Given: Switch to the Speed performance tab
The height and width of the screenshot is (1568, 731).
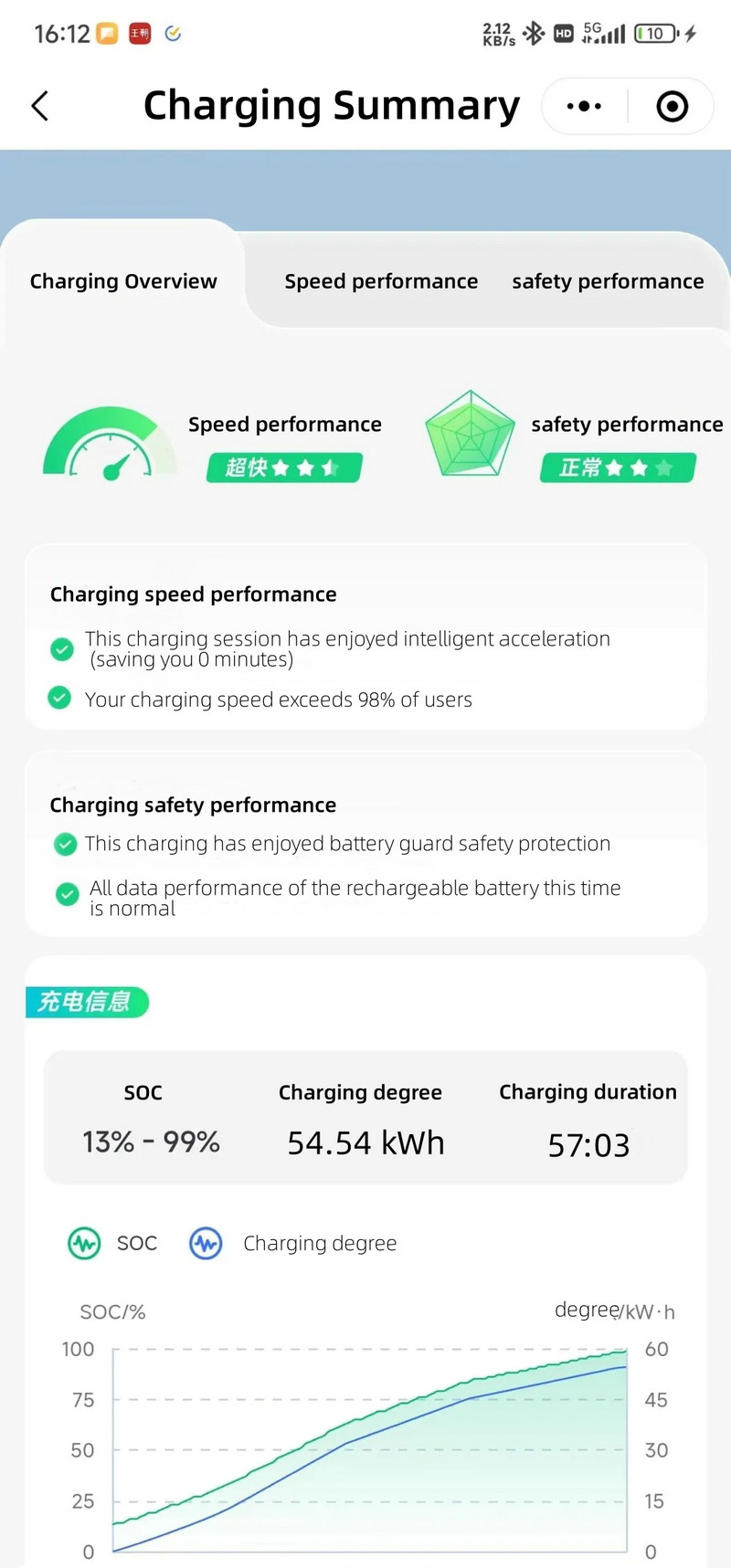Looking at the screenshot, I should [381, 281].
